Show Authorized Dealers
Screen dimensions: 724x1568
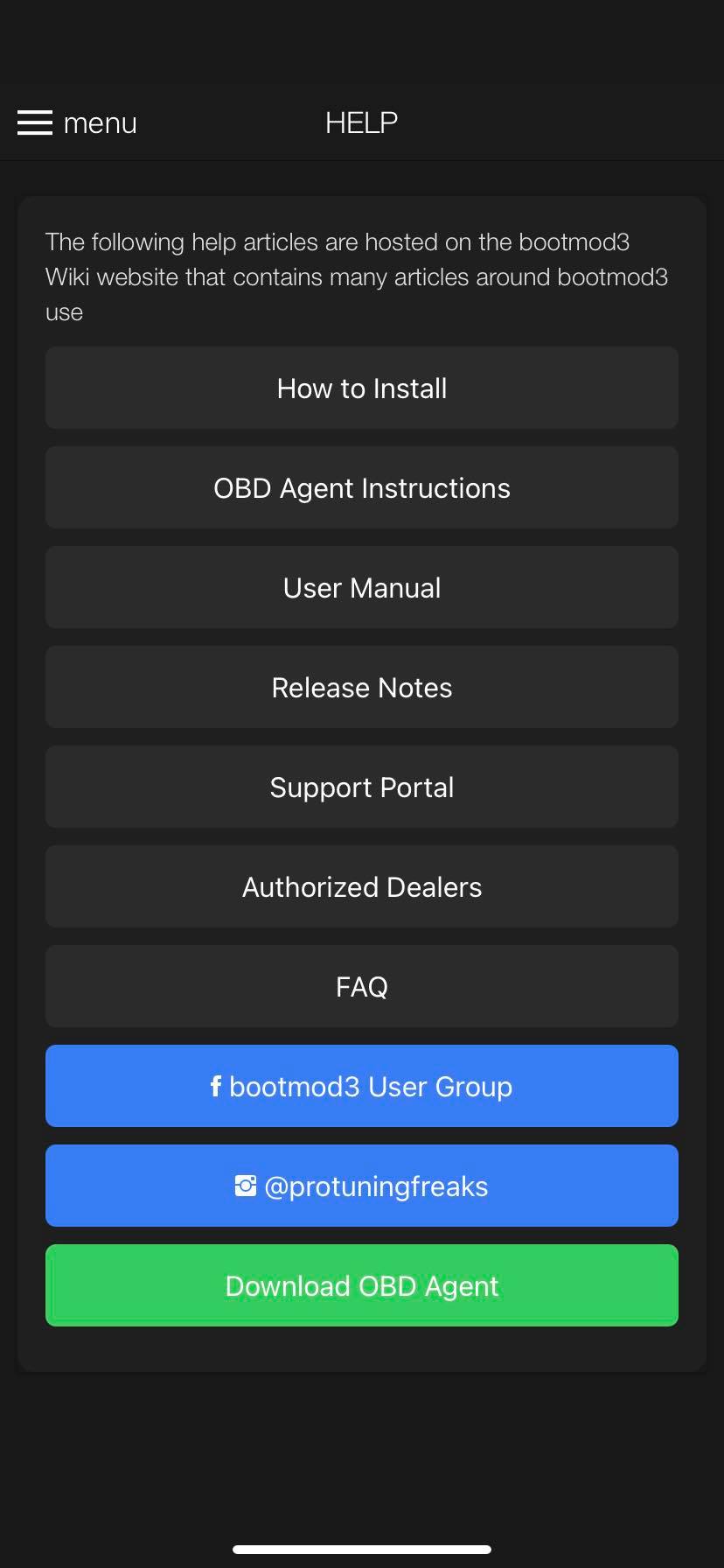pos(362,887)
